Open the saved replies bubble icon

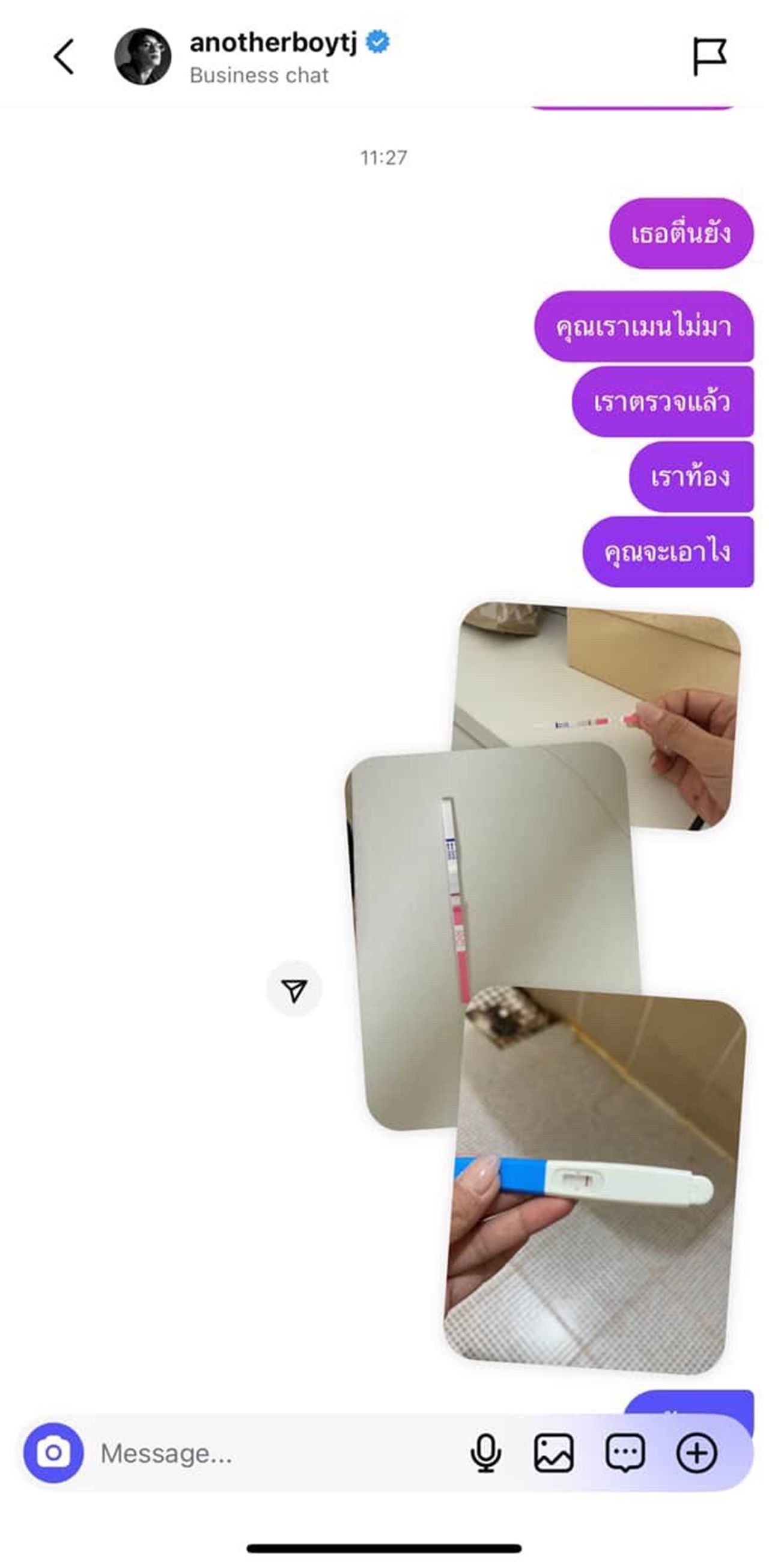point(625,1454)
